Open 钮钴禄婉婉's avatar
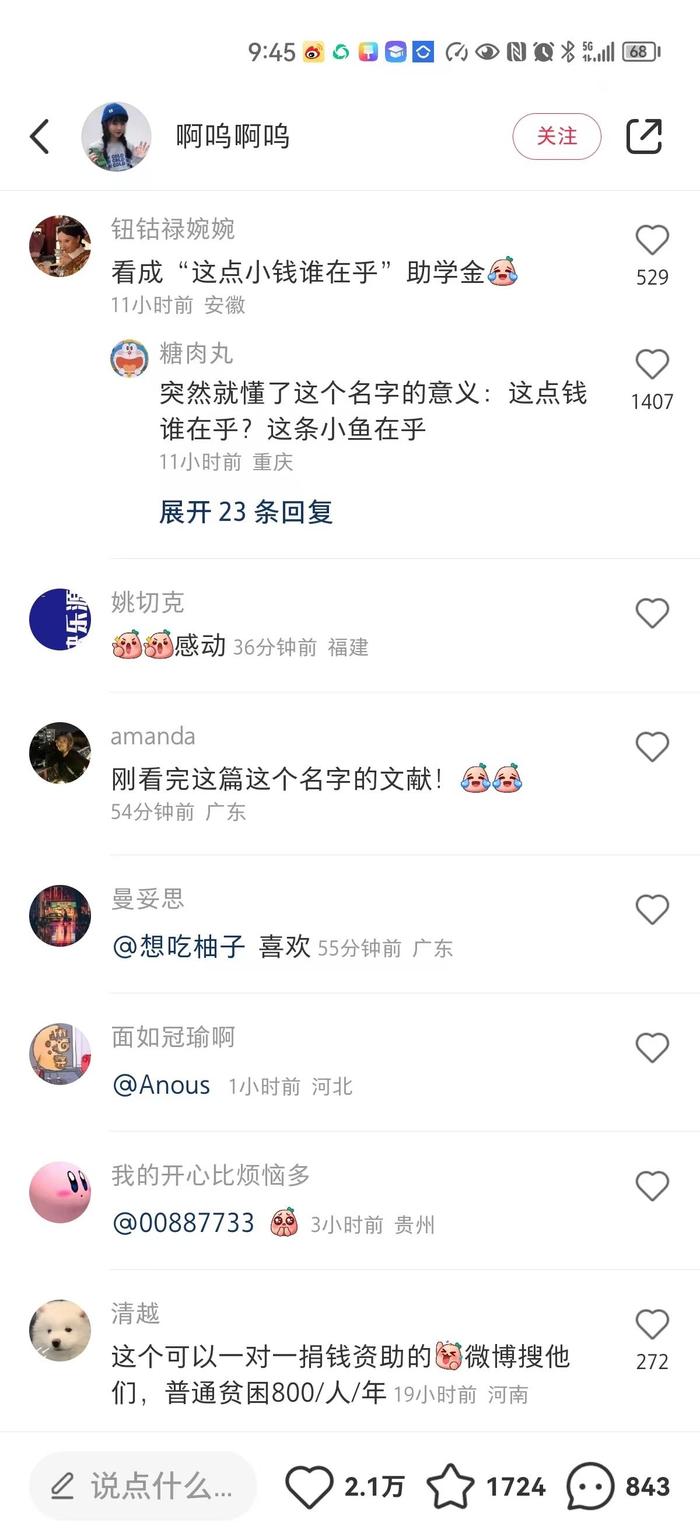Screen dimensions: 700x1540 tap(60, 246)
